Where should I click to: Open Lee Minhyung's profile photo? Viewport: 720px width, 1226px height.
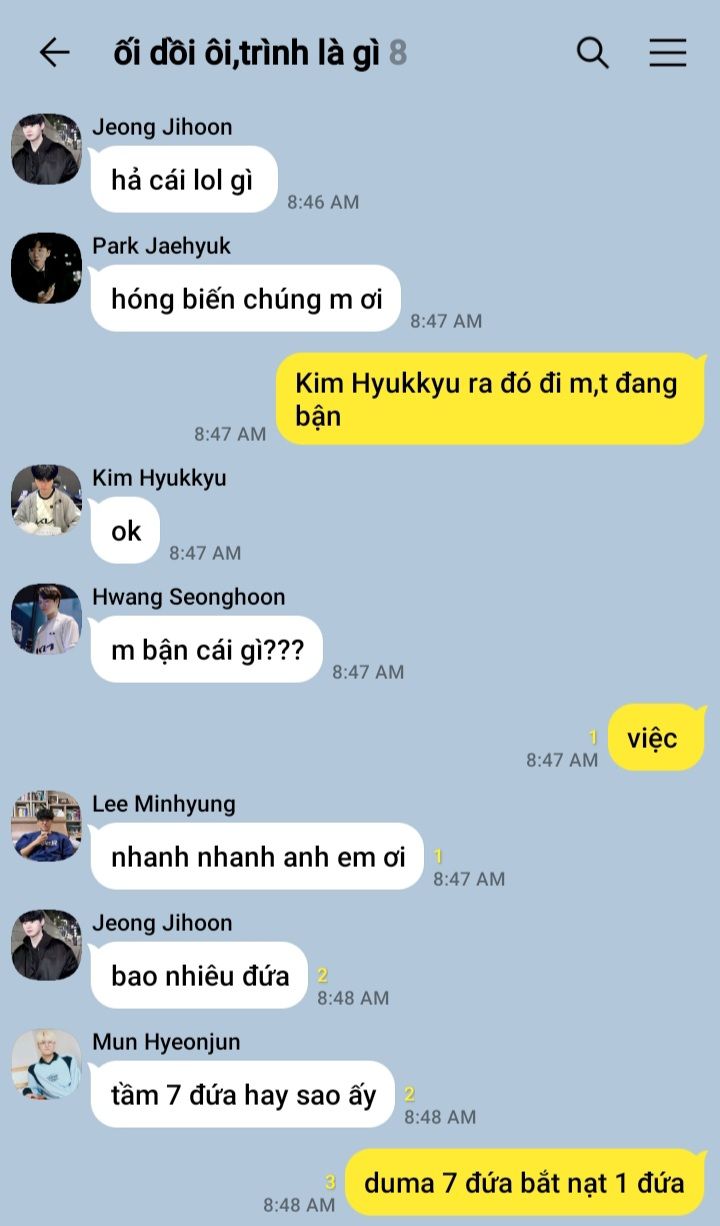tap(46, 826)
